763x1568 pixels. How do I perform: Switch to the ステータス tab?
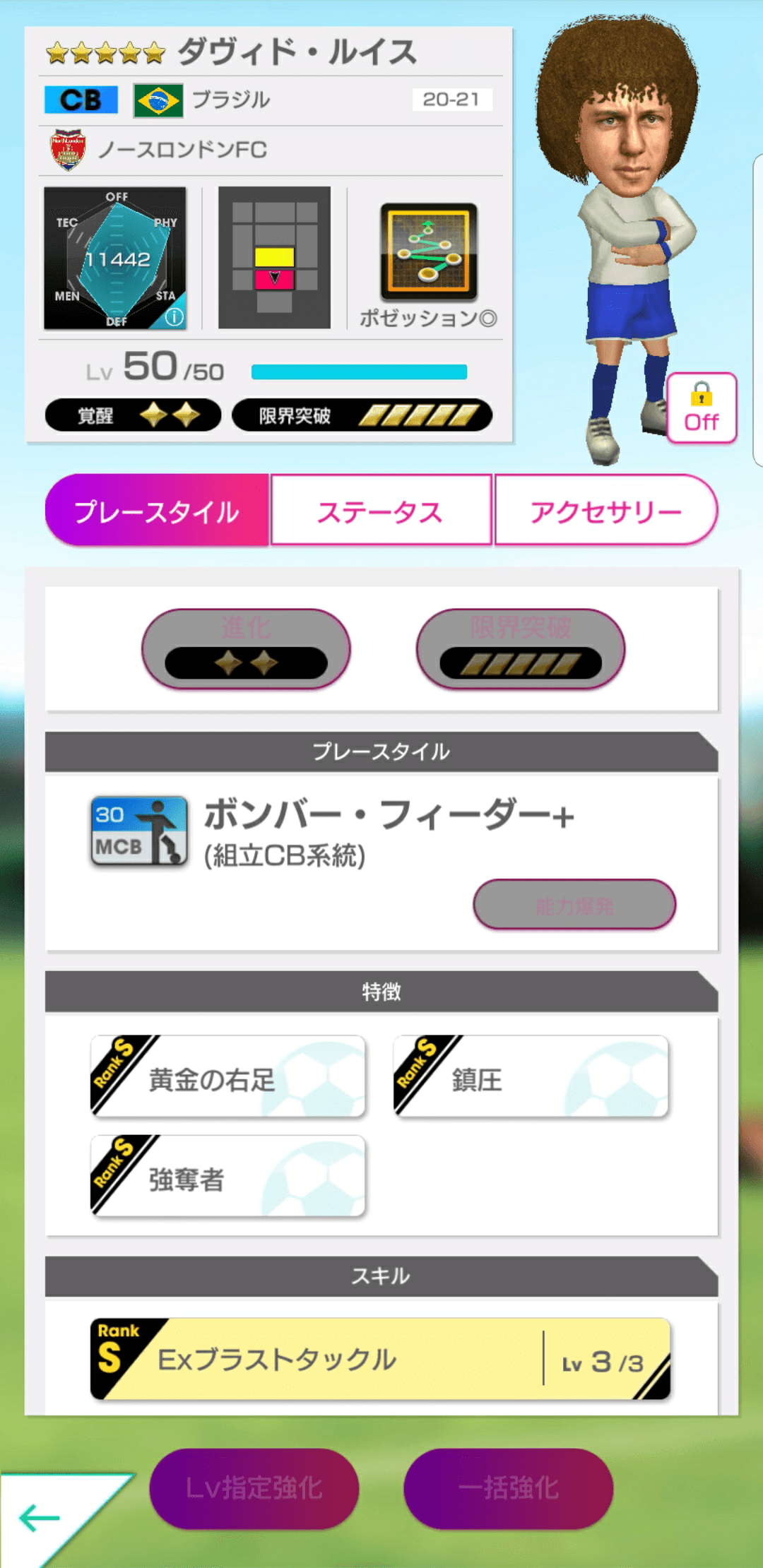tap(381, 512)
